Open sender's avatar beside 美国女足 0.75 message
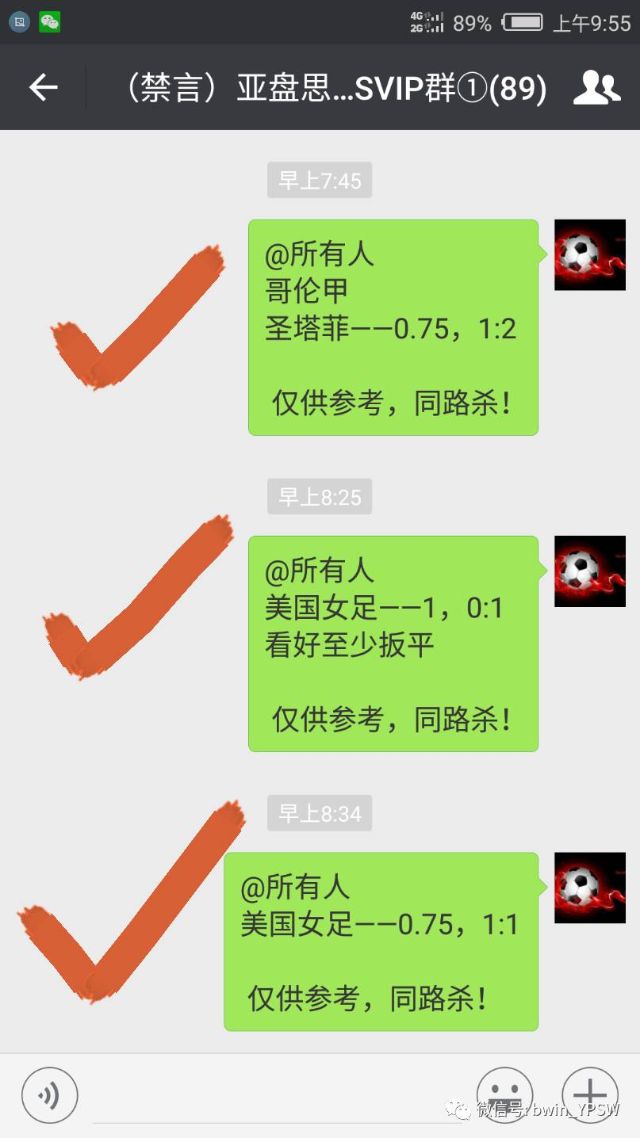 click(590, 887)
